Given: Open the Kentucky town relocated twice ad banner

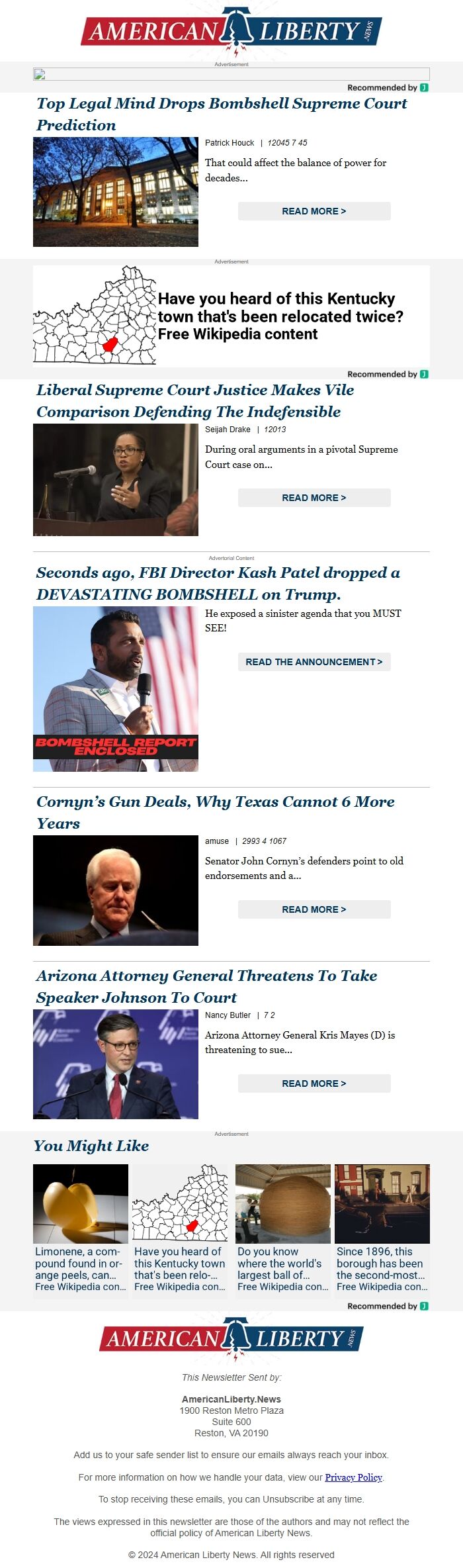Looking at the screenshot, I should point(232,316).
